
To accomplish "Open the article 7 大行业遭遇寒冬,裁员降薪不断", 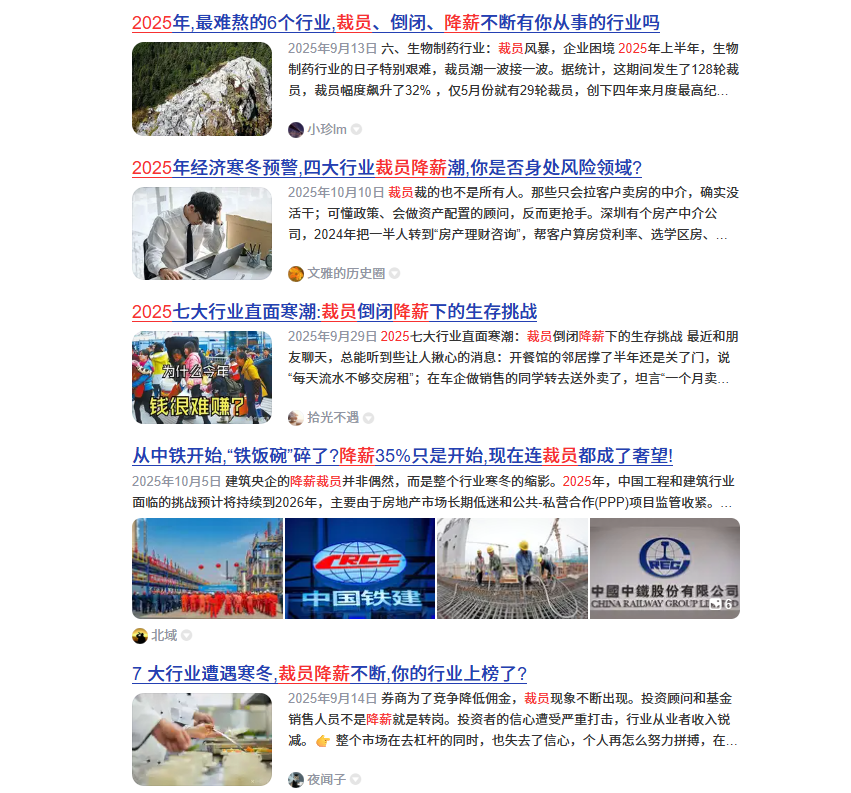I will pos(329,673).
